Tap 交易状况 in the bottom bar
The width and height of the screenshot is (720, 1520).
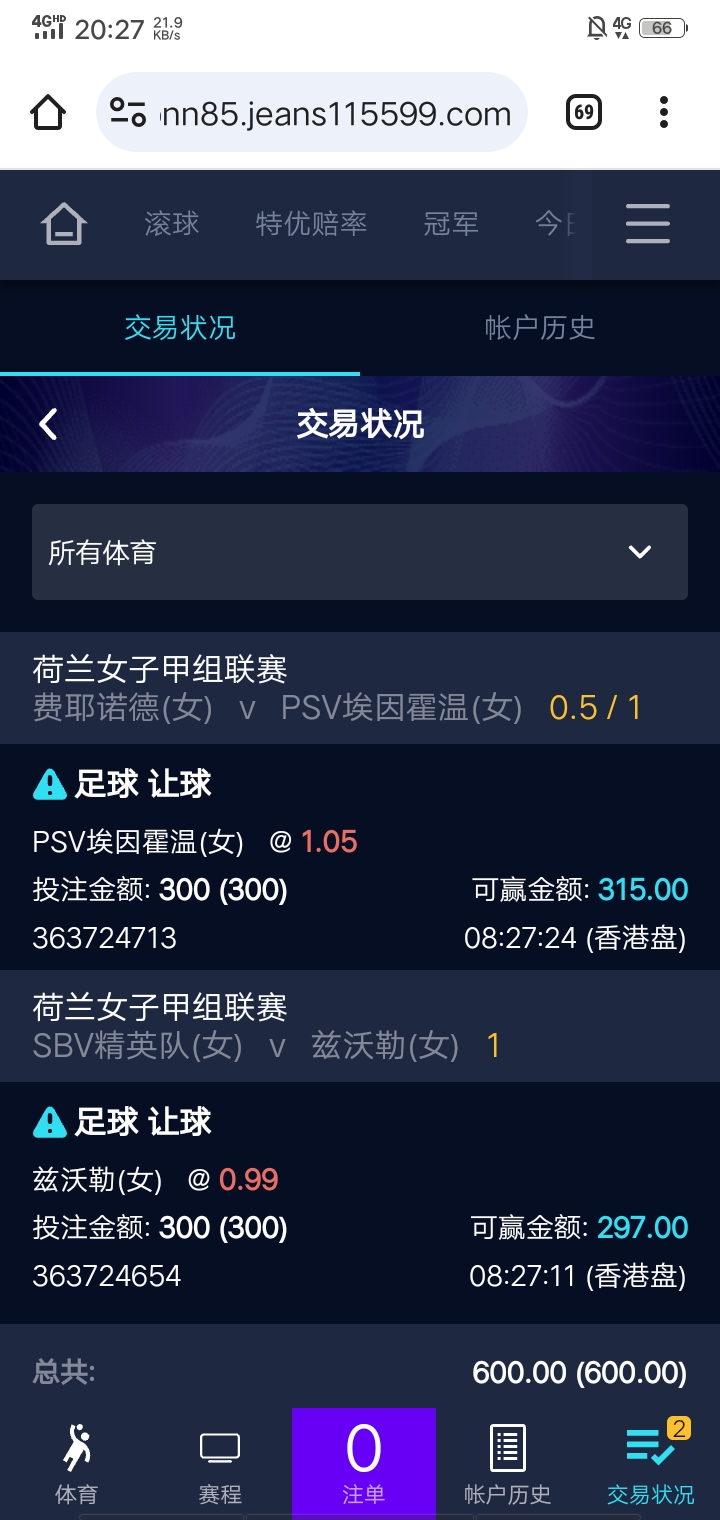pyautogui.click(x=651, y=1464)
